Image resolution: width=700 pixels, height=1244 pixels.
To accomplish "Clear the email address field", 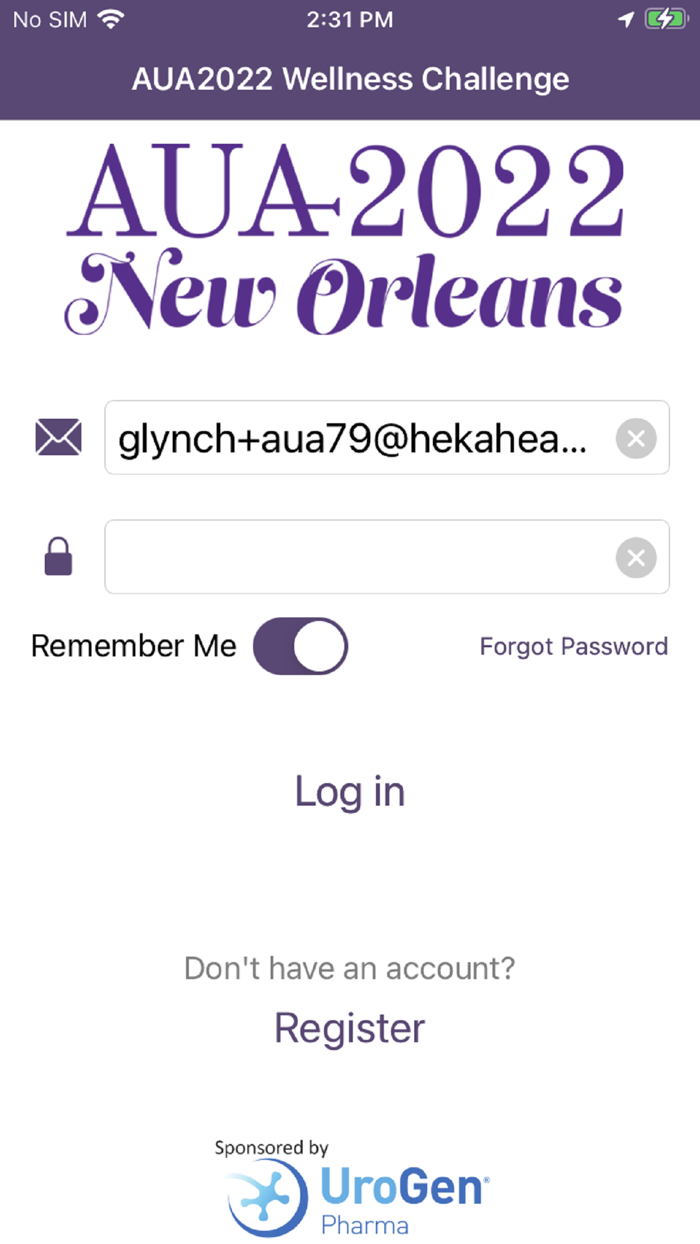I will click(636, 438).
